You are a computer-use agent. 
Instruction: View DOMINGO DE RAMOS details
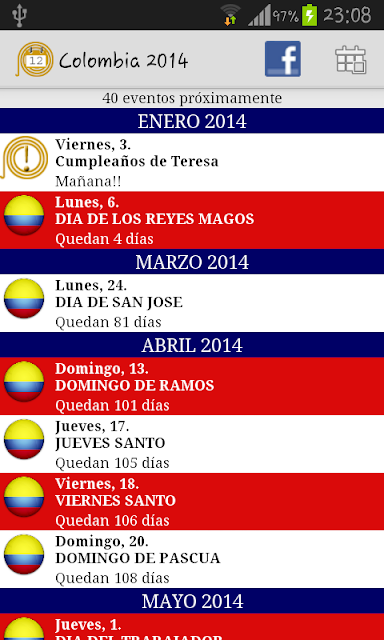coord(192,386)
